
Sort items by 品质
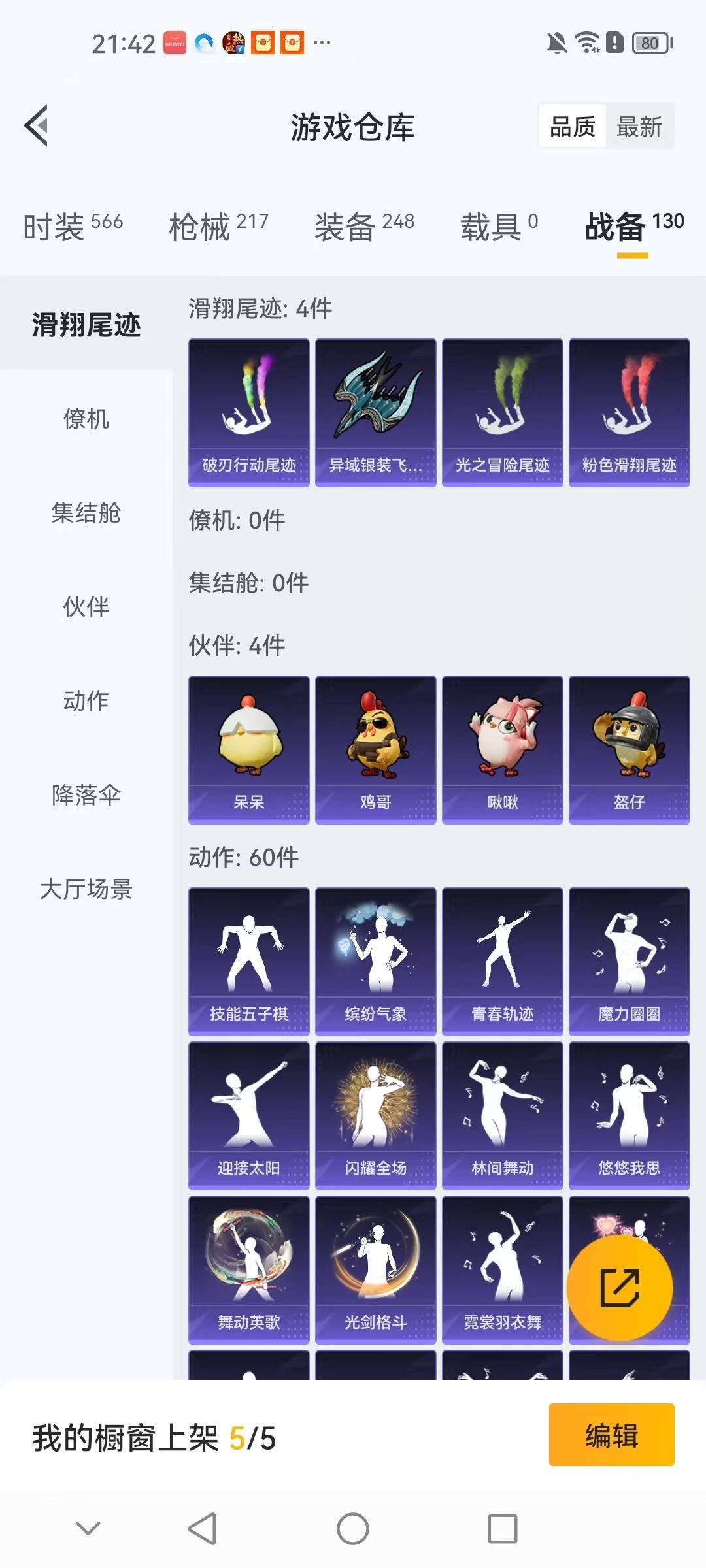573,126
